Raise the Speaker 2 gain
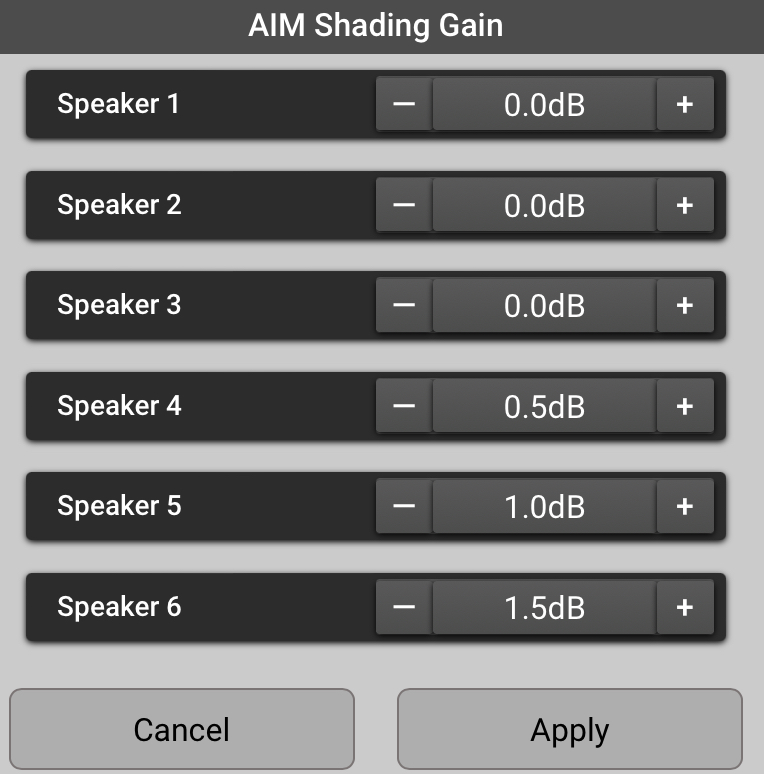The width and height of the screenshot is (764, 774). [685, 205]
